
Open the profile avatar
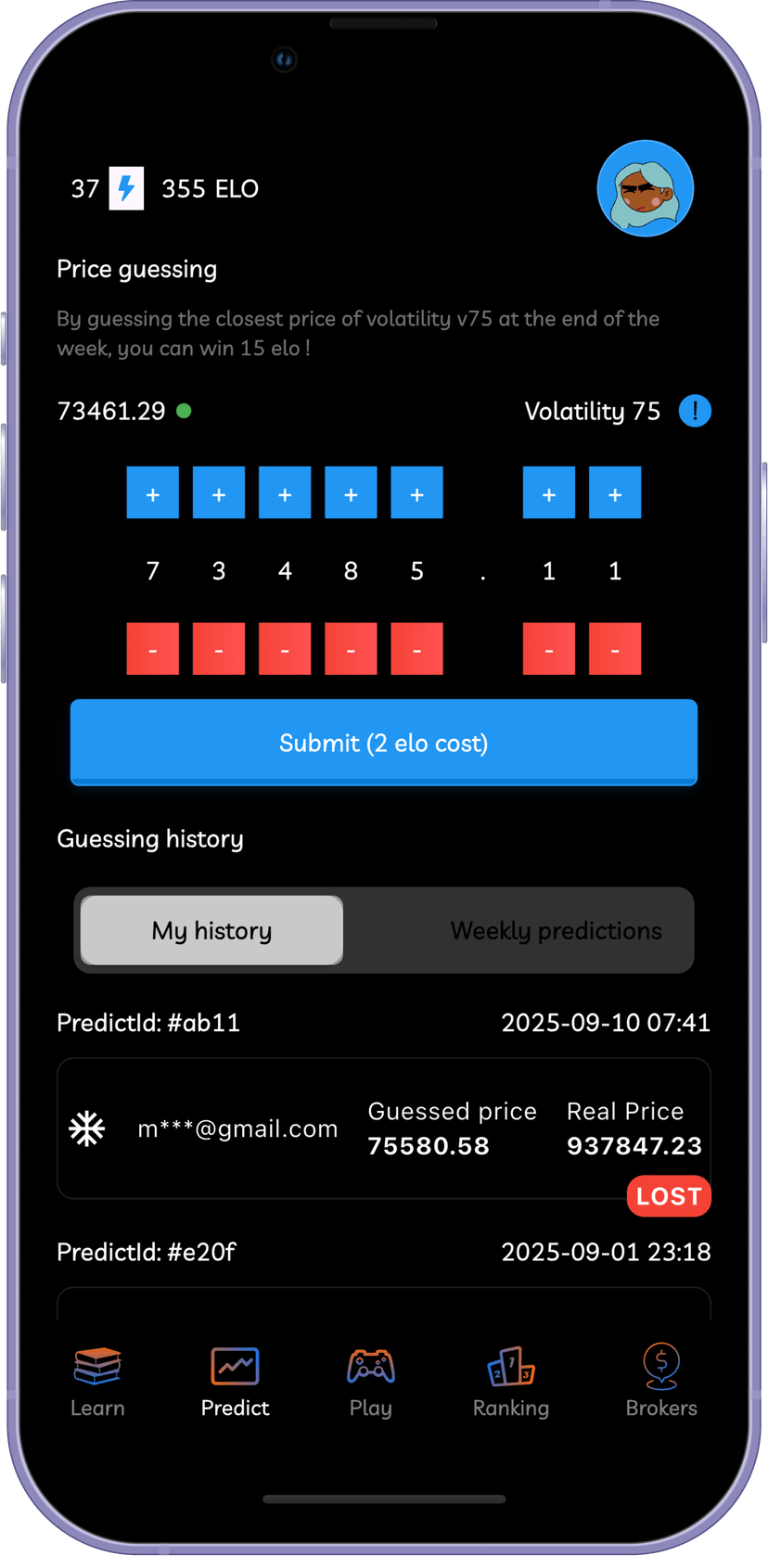(x=645, y=188)
